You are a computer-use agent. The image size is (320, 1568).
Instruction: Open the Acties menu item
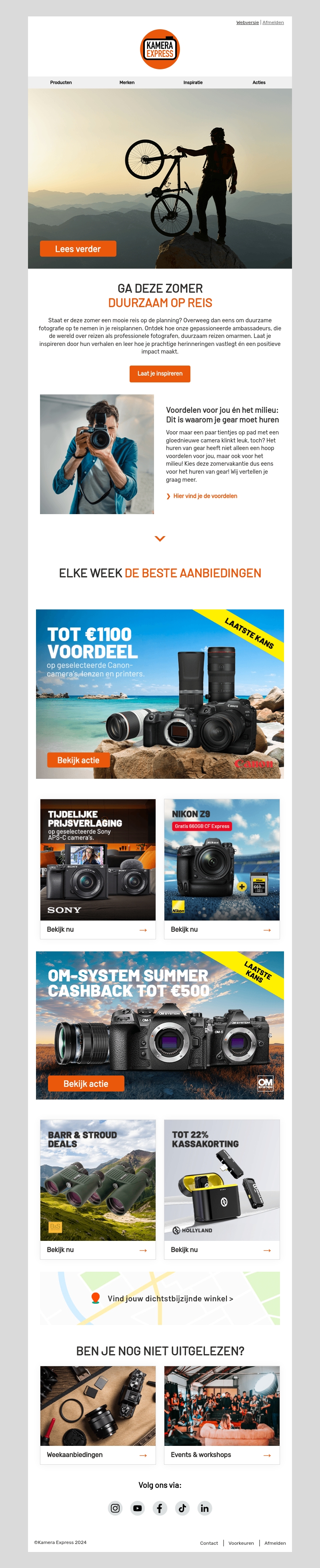(x=258, y=82)
